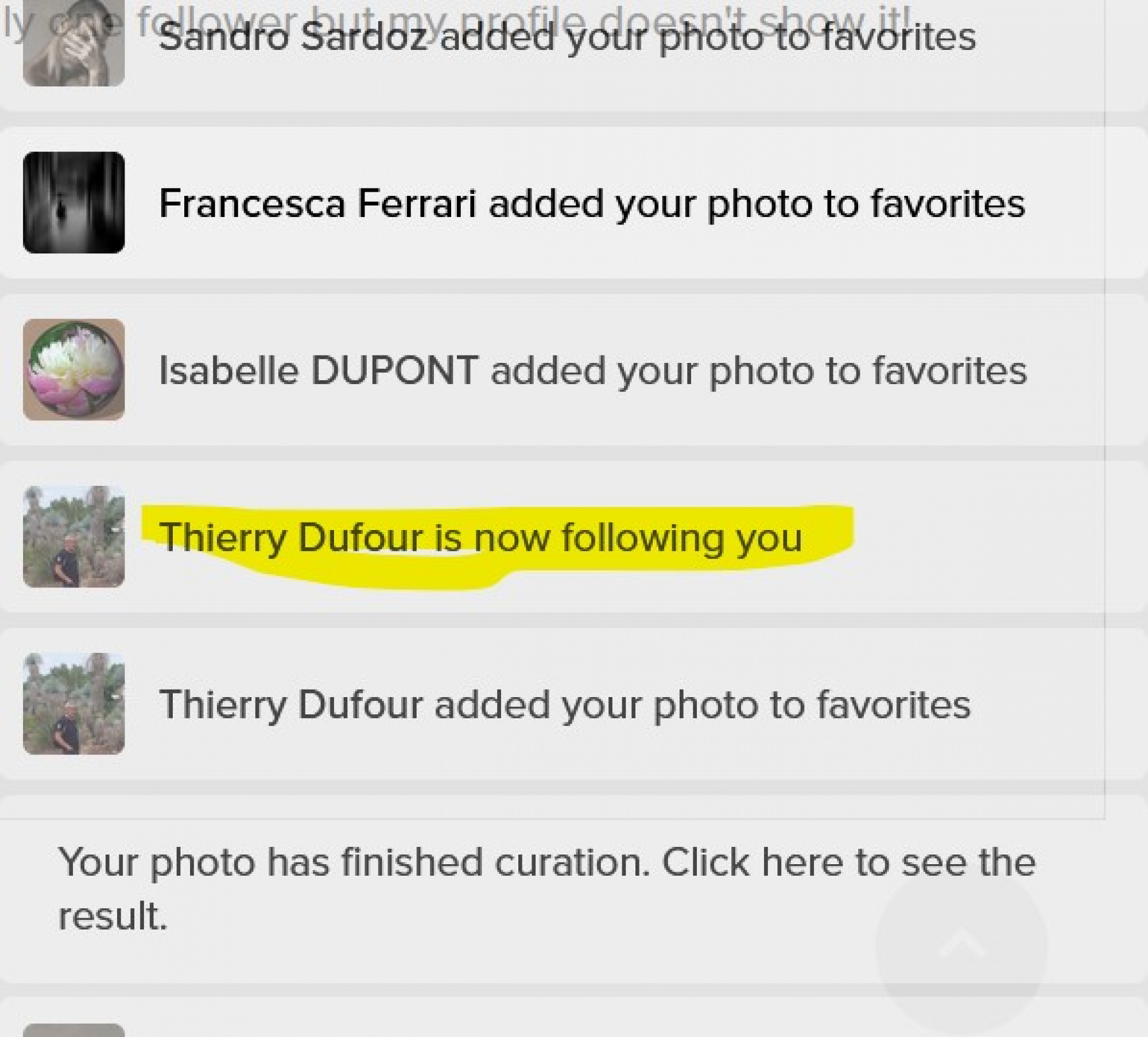The image size is (1148, 1037).
Task: Tap the scroll-to-top arrow button
Action: (961, 946)
